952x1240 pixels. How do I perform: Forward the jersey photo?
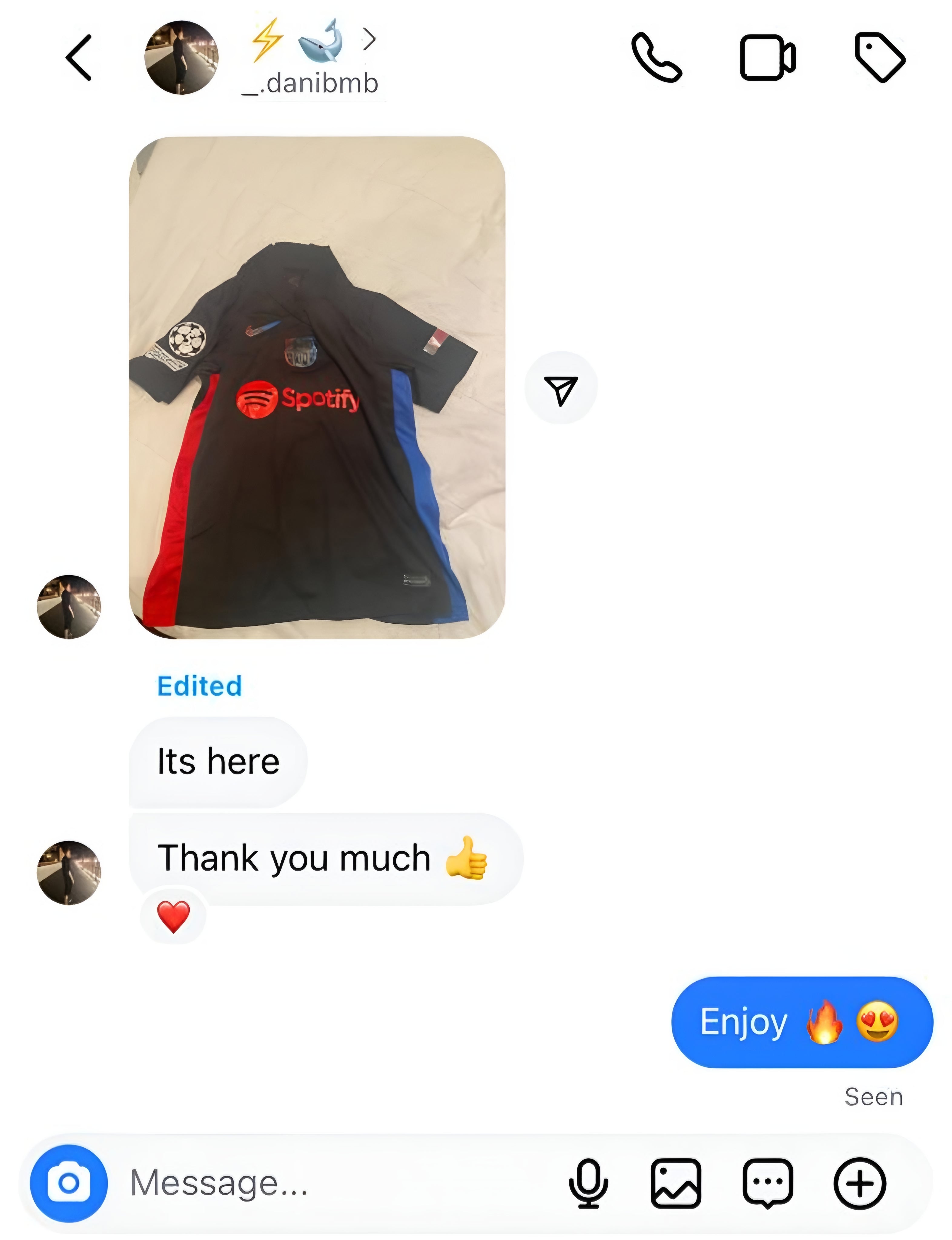tap(560, 388)
